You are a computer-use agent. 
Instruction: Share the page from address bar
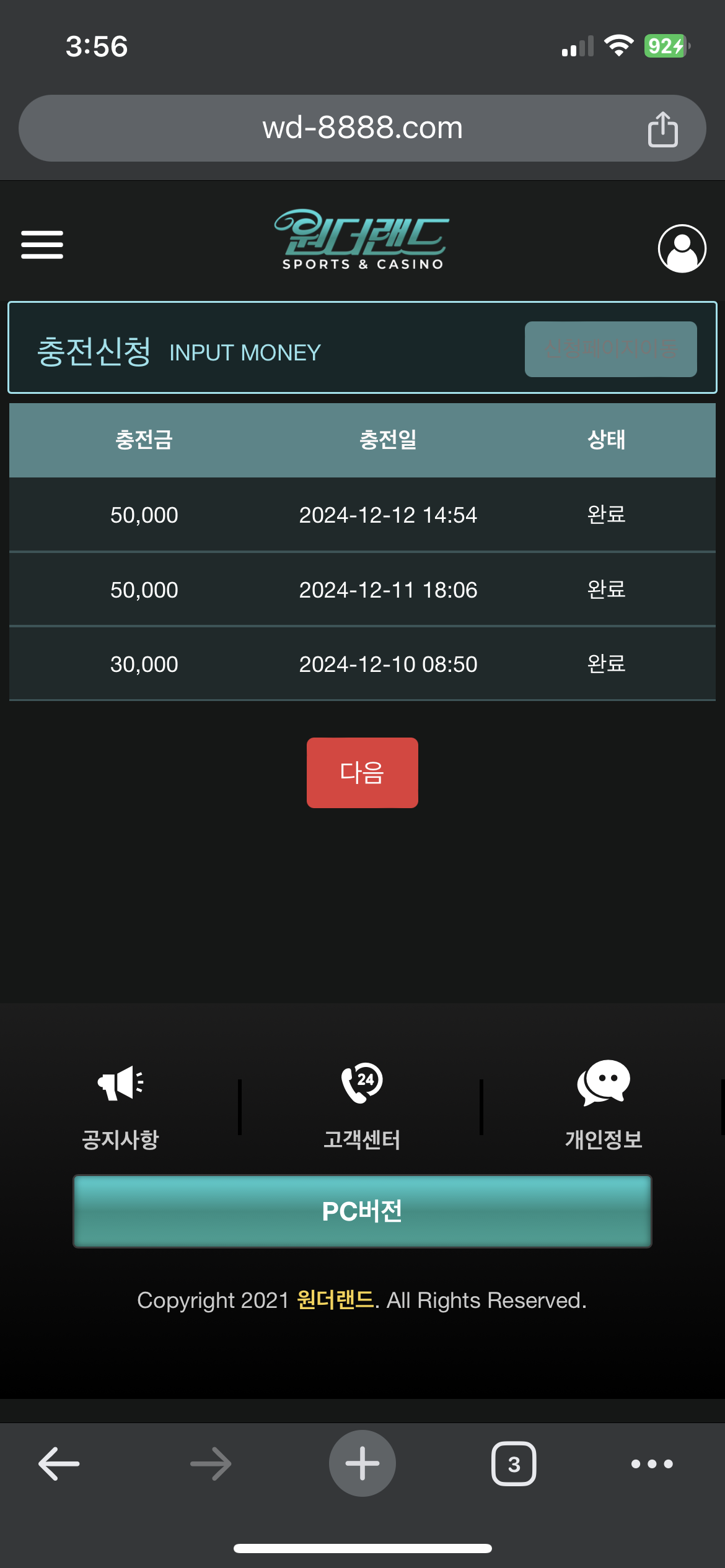(662, 129)
